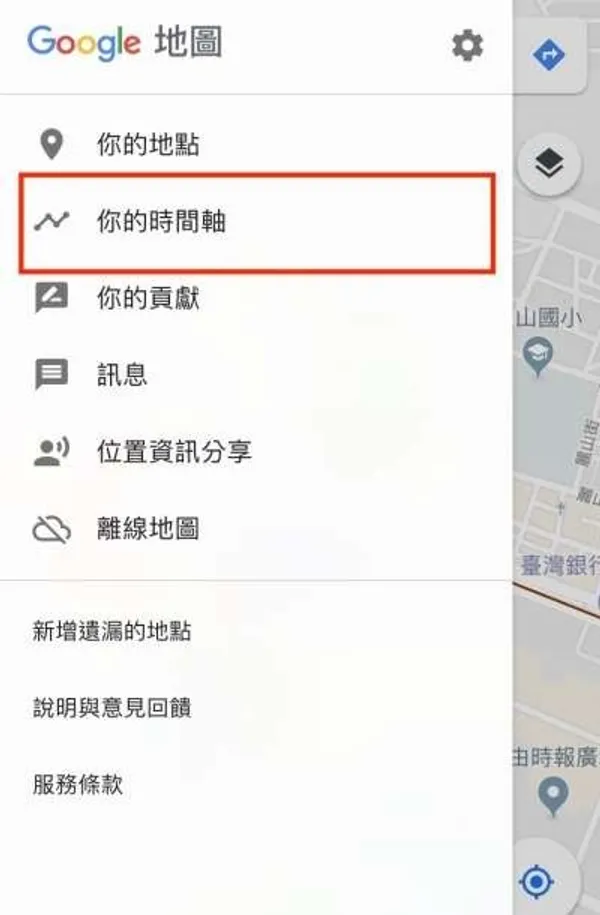
Task: Open 位置資訊分享 (Location sharing)
Action: coord(174,452)
